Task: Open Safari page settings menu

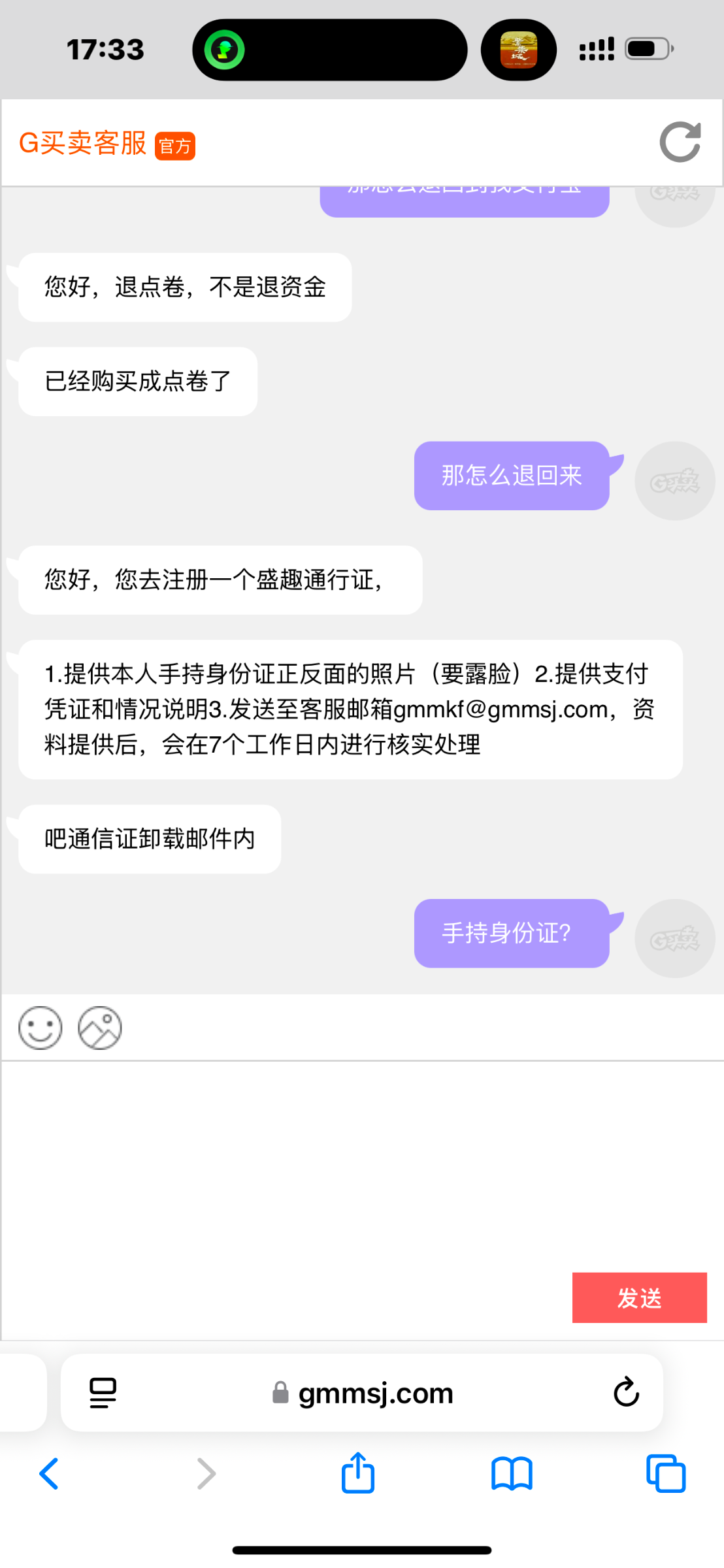Action: tap(103, 1393)
